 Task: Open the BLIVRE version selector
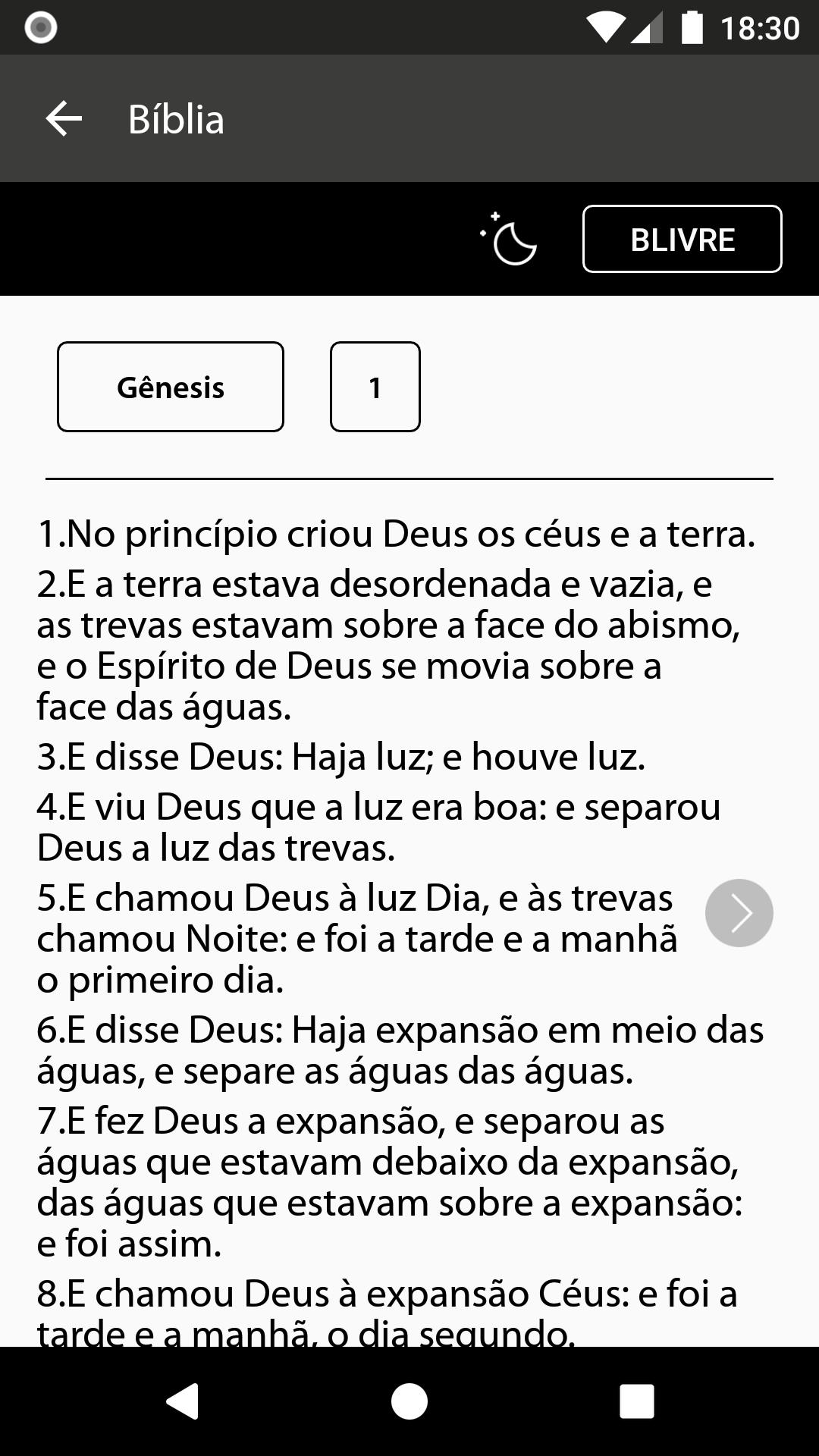pos(682,239)
